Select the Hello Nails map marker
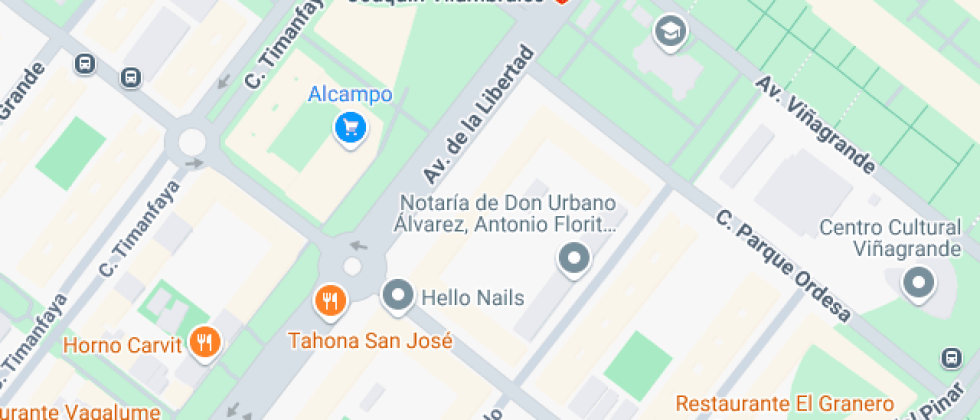 pos(399,296)
